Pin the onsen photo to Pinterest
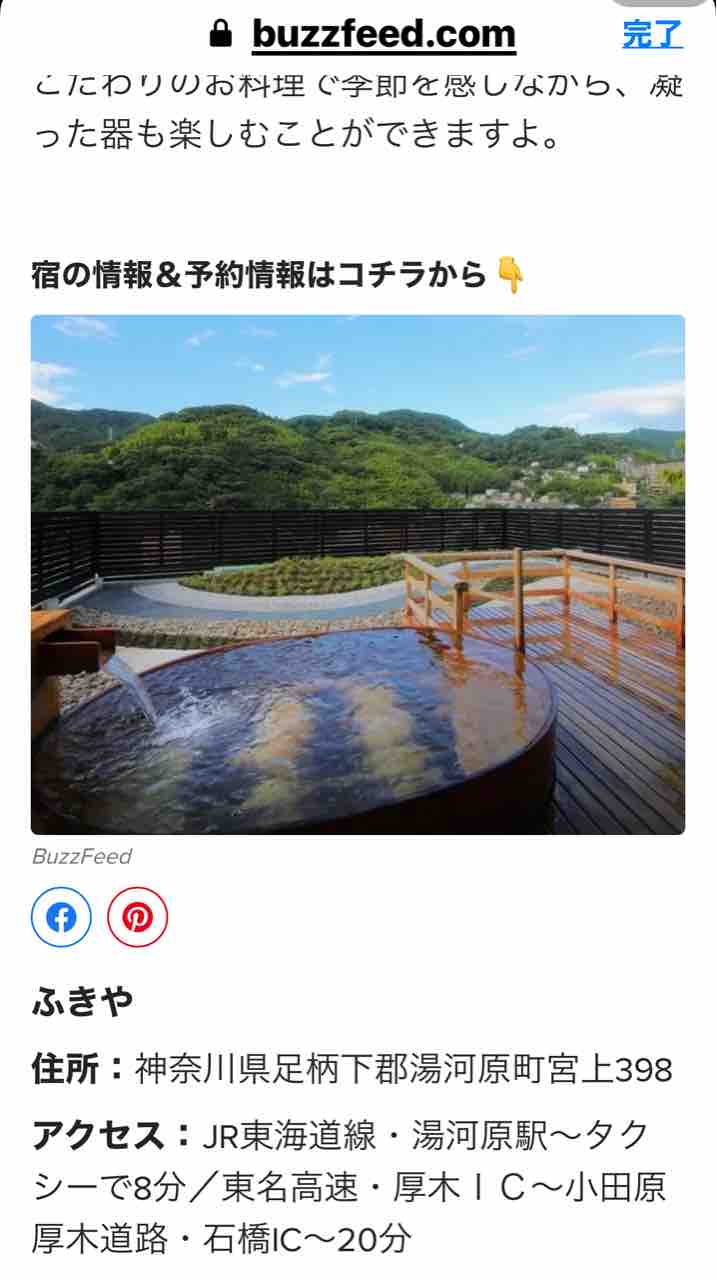This screenshot has height=1280, width=717. pos(137,917)
